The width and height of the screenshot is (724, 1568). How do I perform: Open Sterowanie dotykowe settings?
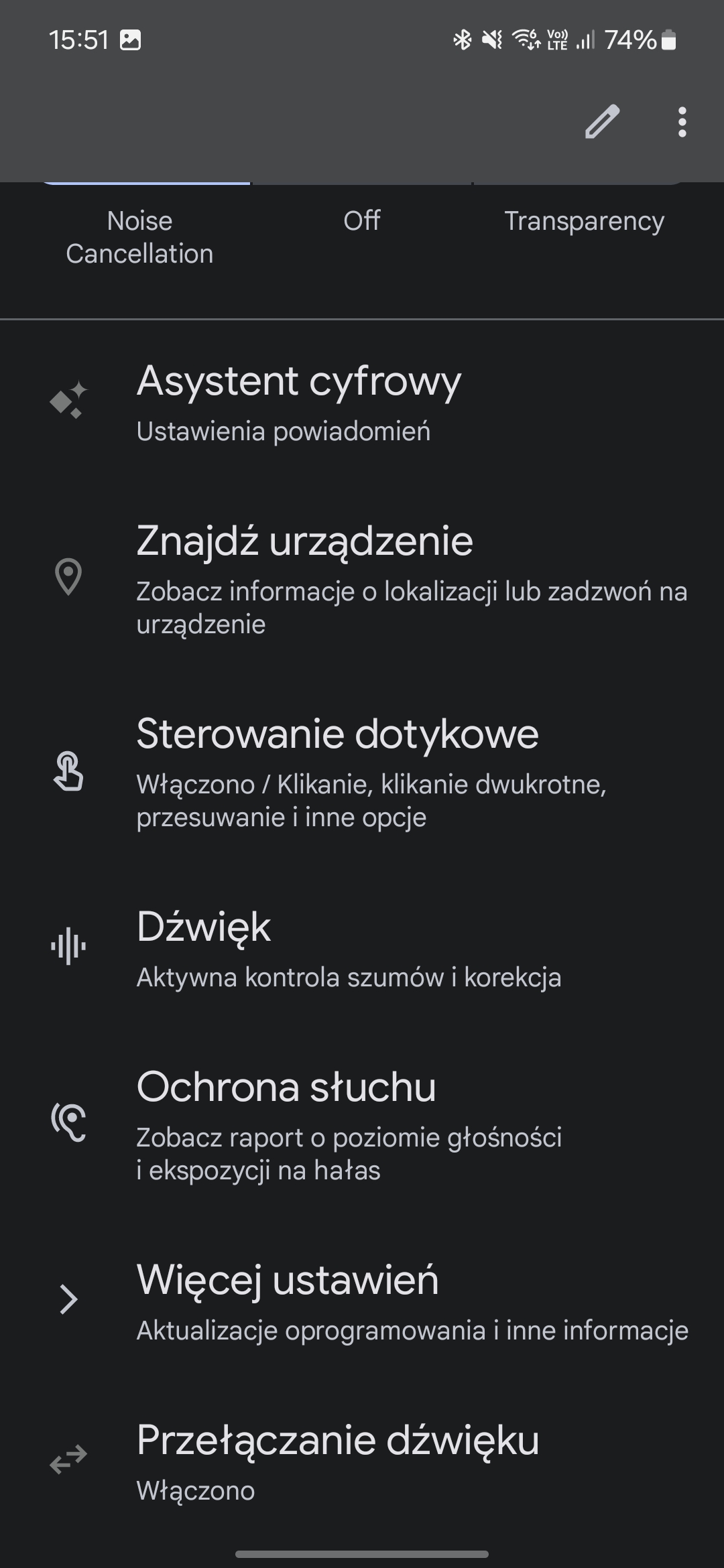coord(362,771)
